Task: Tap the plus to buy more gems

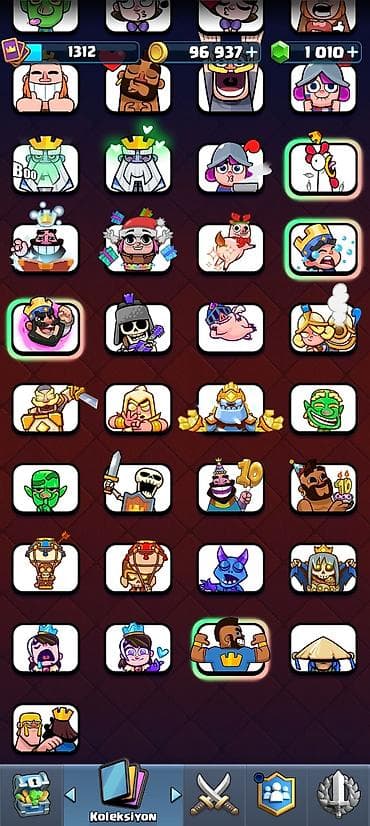Action: pos(353,52)
